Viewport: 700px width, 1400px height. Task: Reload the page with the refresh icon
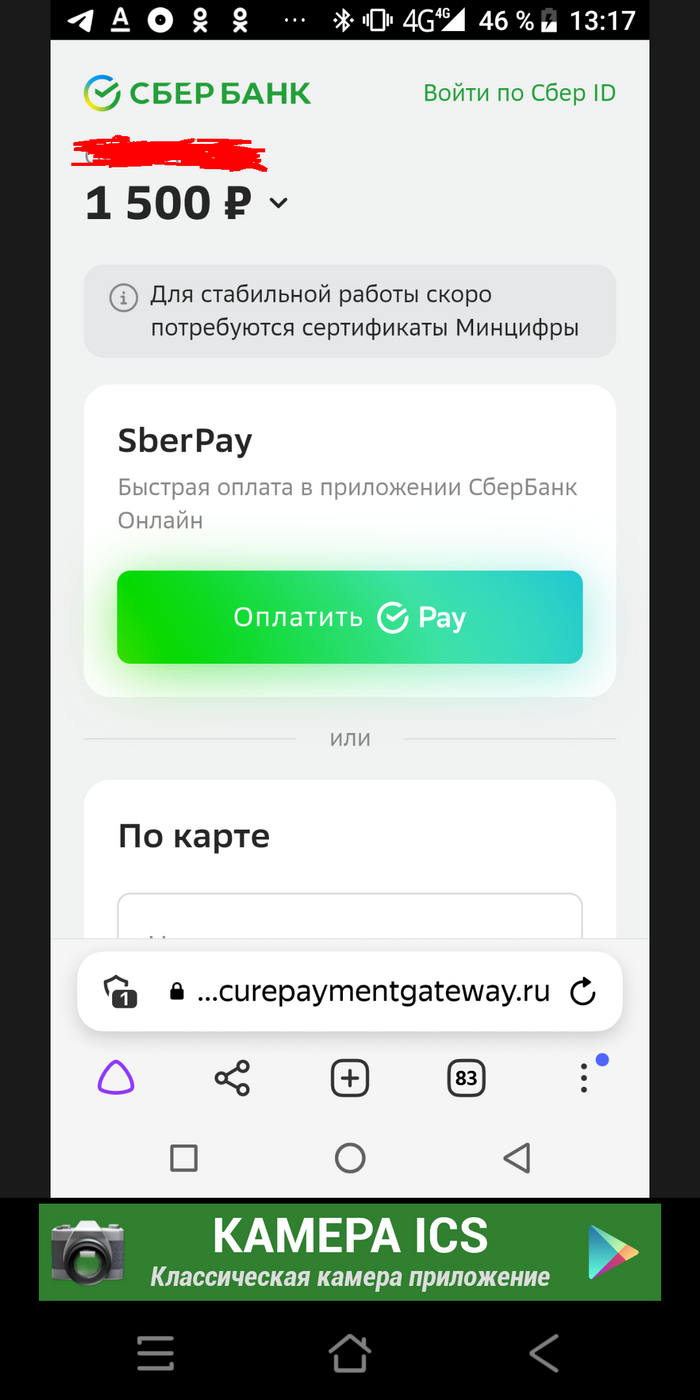tap(582, 992)
